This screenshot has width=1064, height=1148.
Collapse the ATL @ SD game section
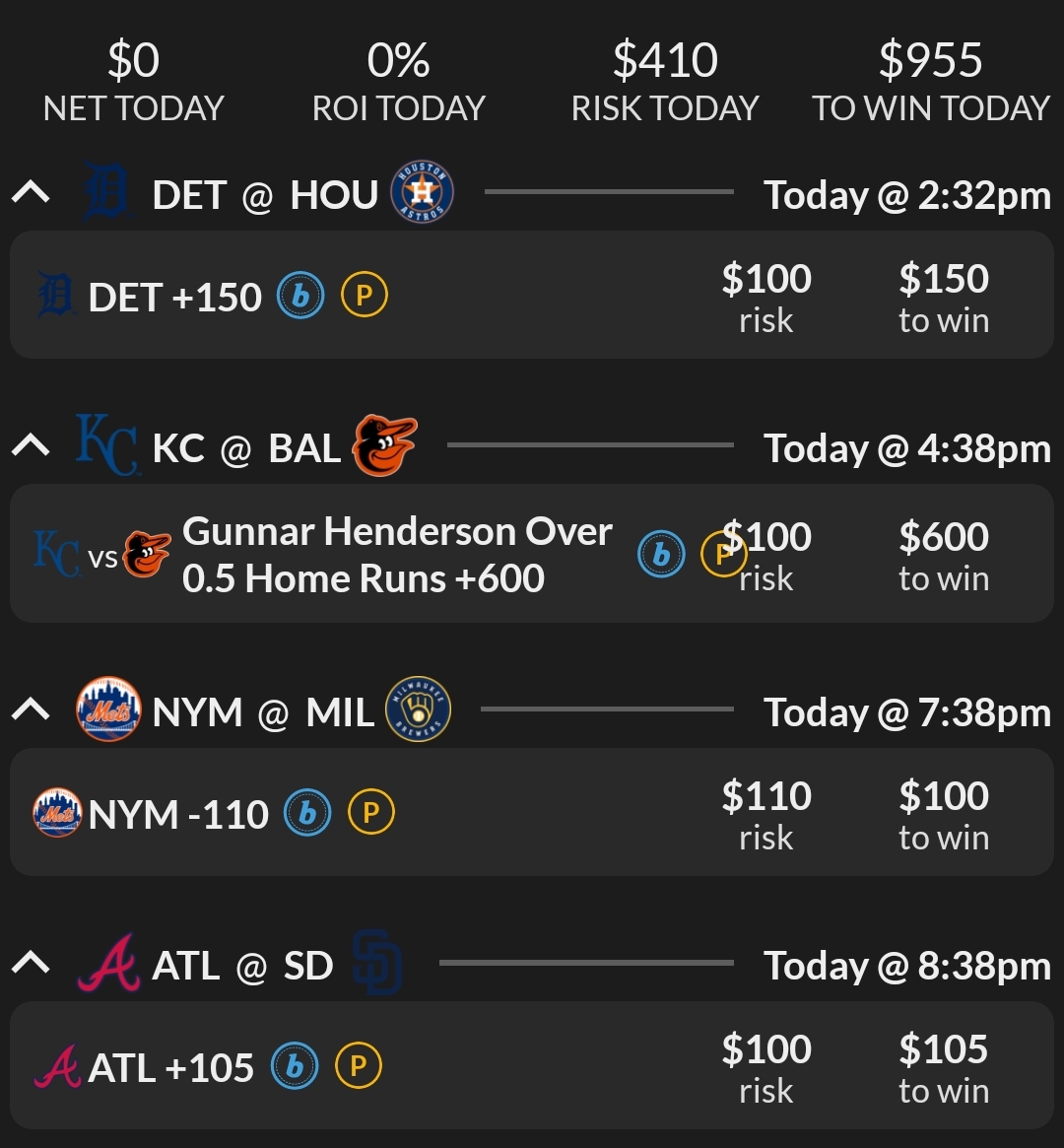point(31,963)
